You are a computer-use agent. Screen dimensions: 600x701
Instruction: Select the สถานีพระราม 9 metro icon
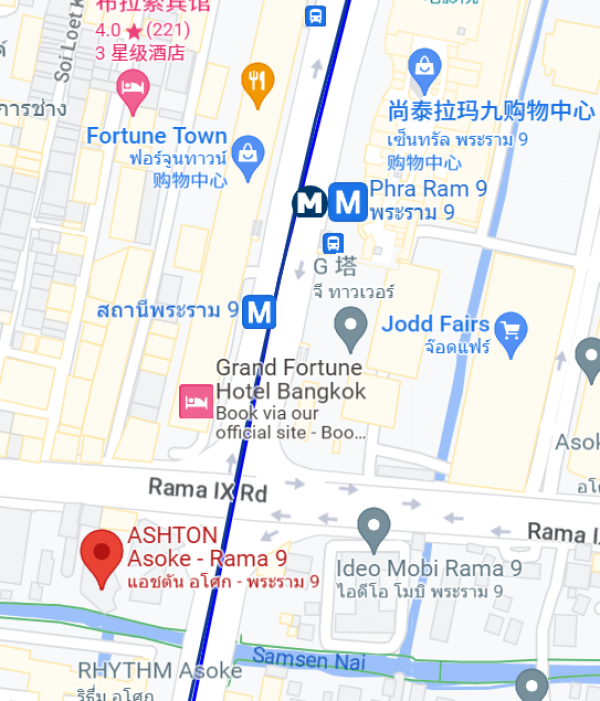(x=260, y=311)
